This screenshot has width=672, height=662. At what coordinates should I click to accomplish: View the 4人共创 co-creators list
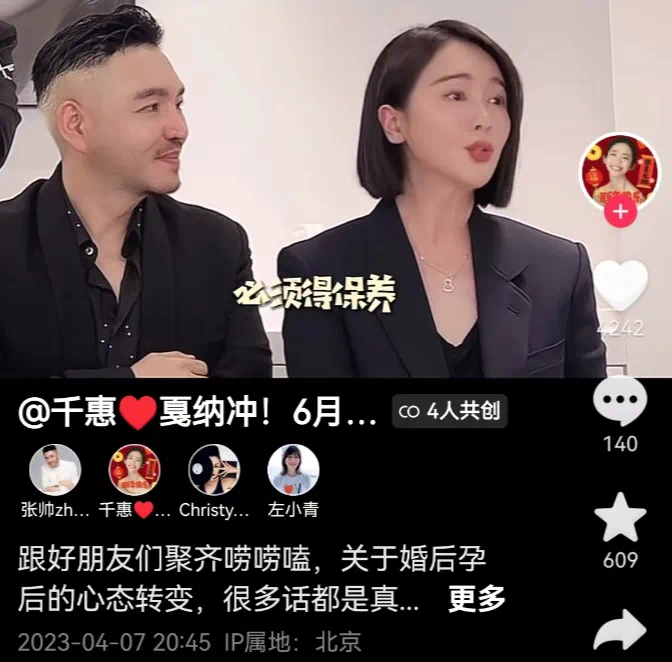tap(449, 410)
